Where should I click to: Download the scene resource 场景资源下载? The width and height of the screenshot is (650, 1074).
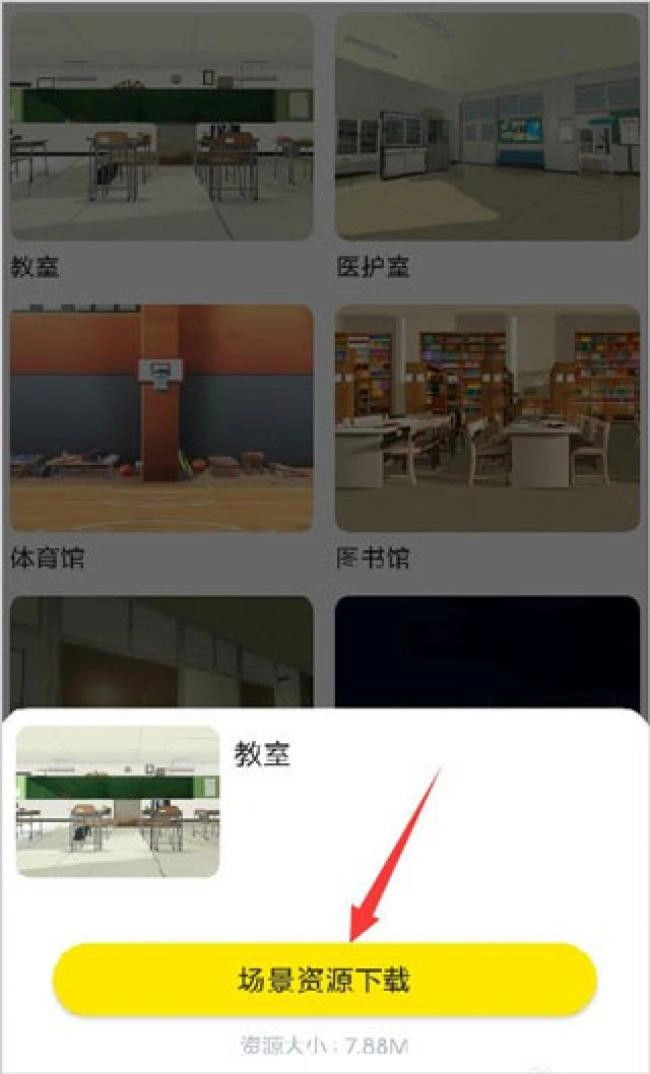click(324, 980)
